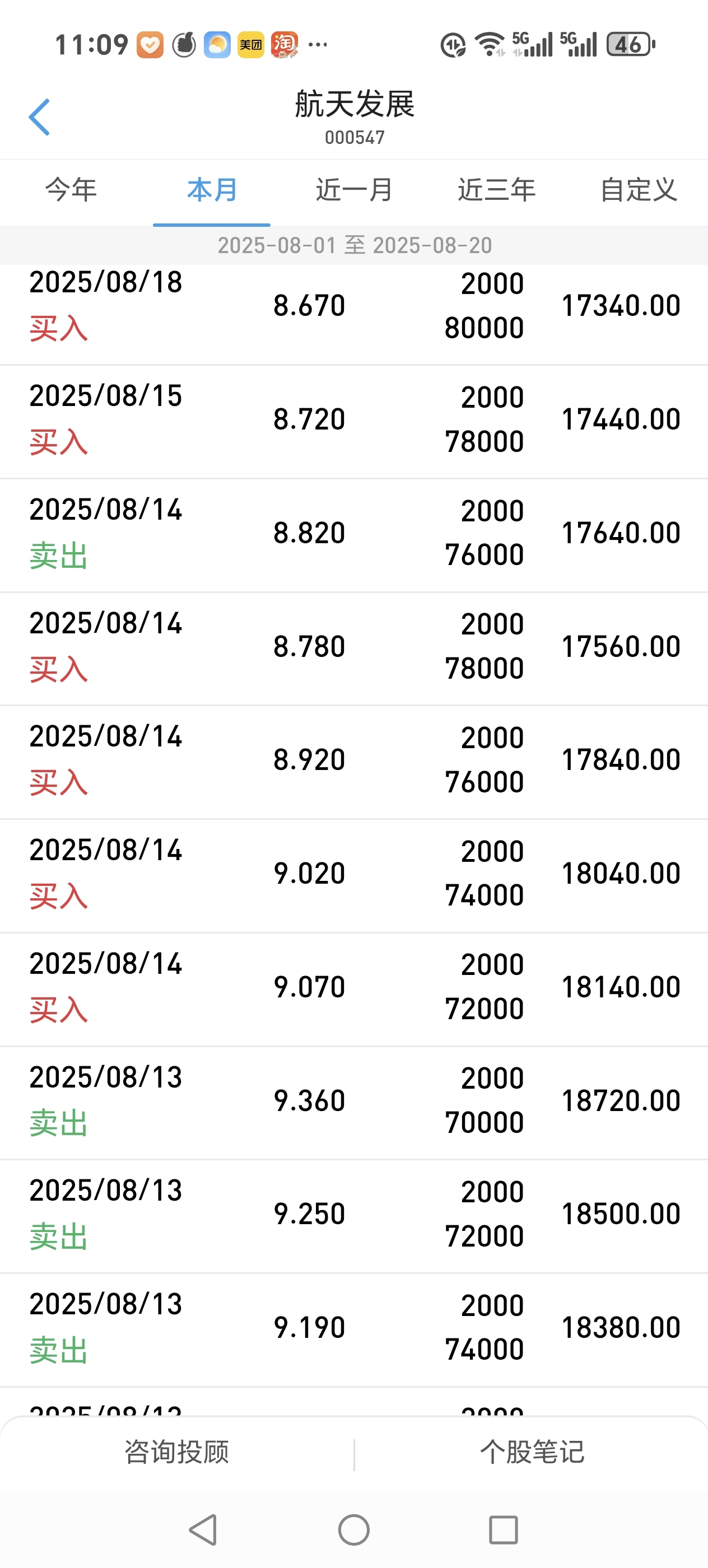Select the 本月 tab
This screenshot has width=708, height=1568.
(x=212, y=190)
